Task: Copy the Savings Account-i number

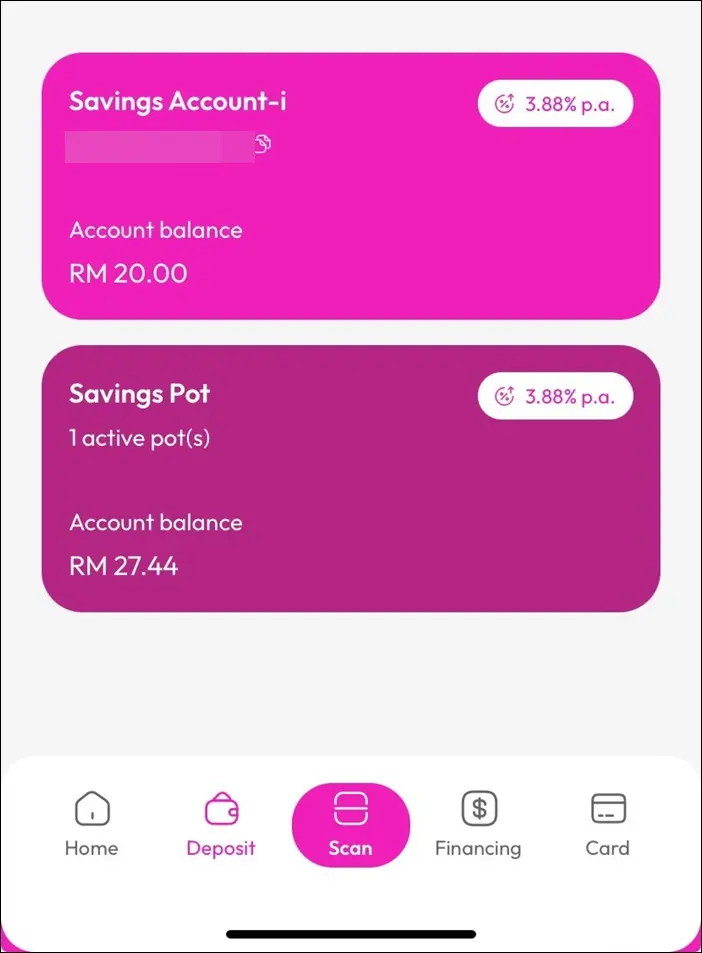Action: [x=263, y=144]
